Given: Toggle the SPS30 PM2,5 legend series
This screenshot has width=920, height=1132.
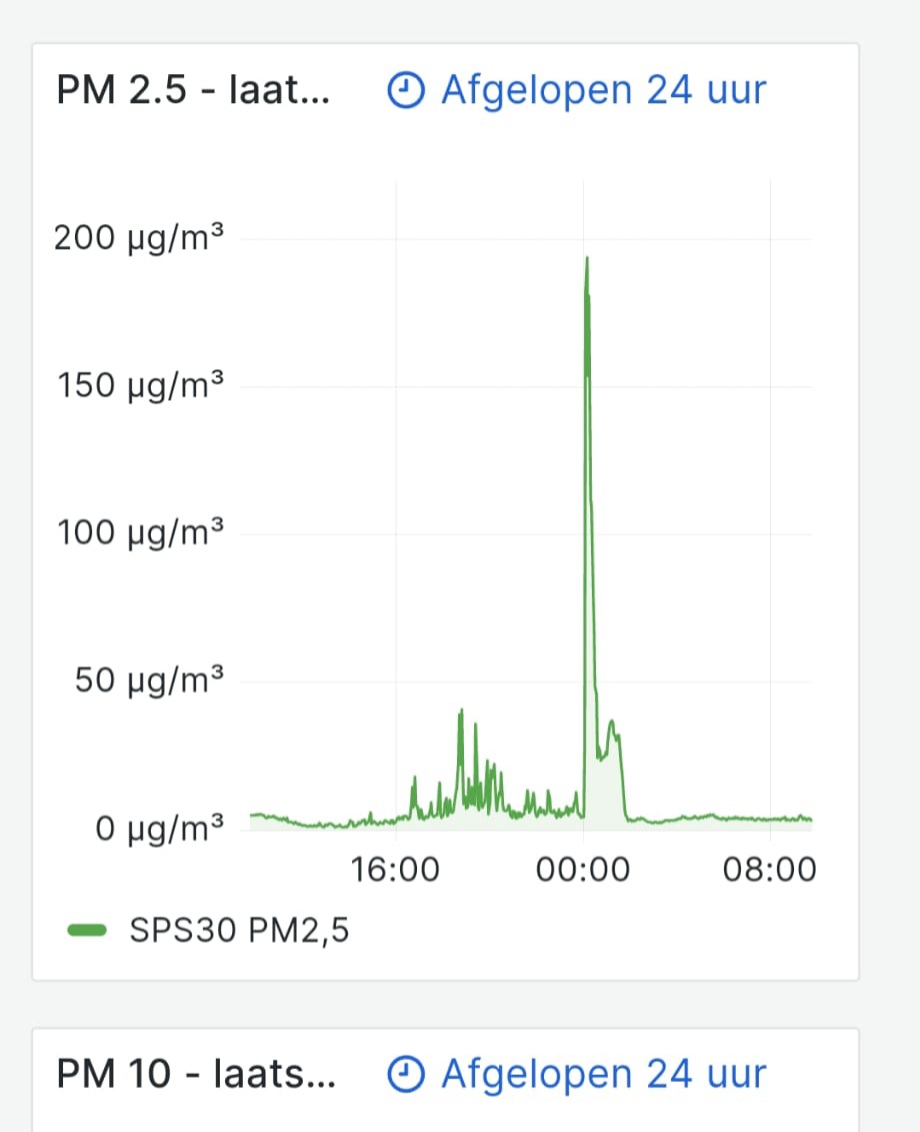Looking at the screenshot, I should 239,931.
